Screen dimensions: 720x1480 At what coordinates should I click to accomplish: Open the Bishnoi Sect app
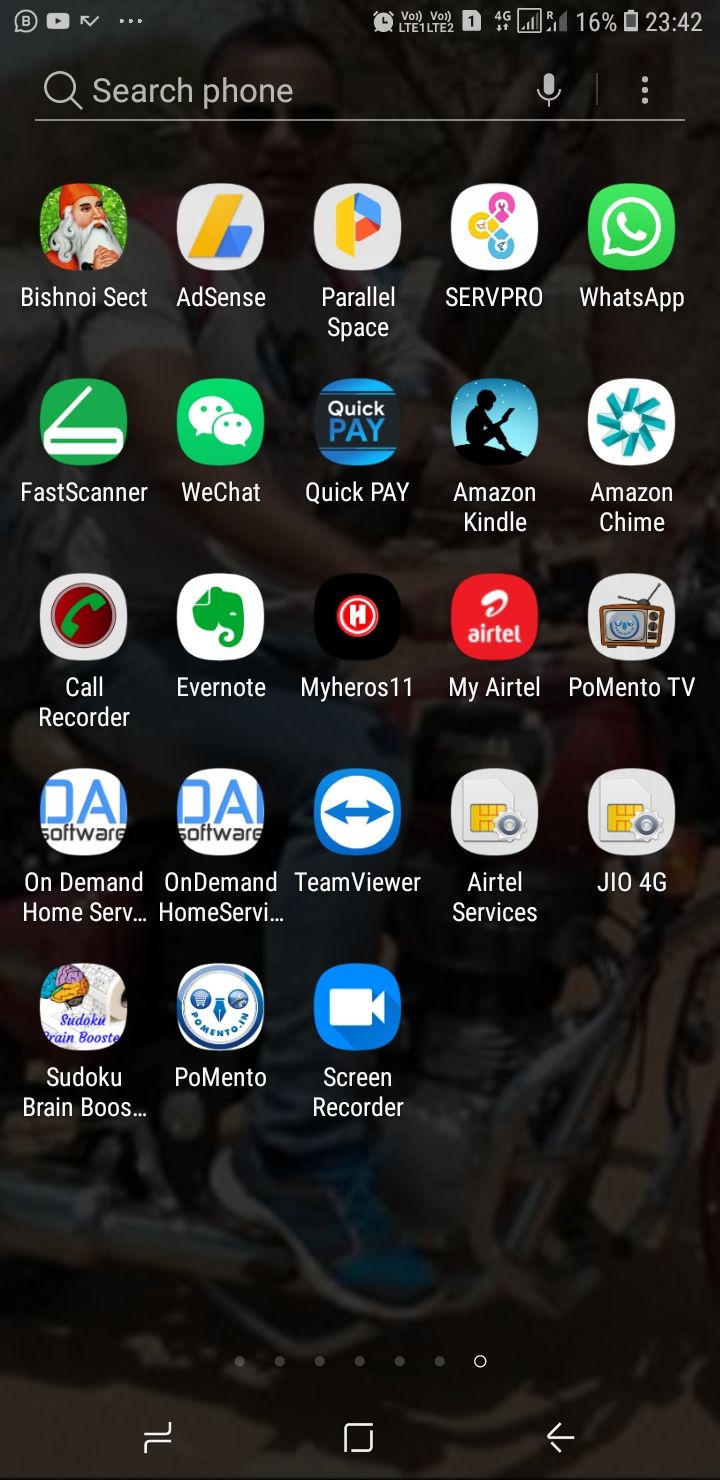click(84, 228)
